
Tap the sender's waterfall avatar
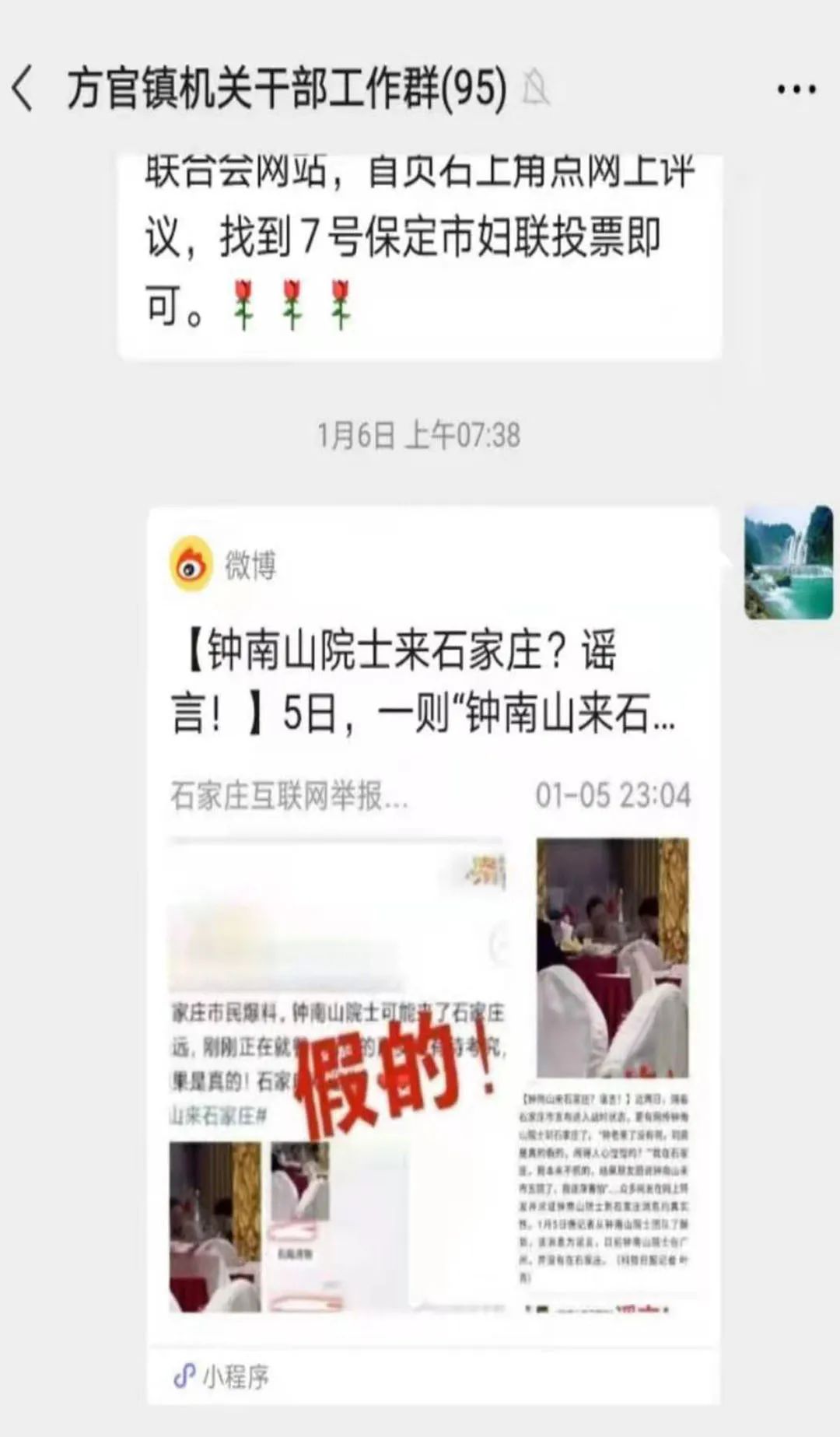[x=788, y=563]
